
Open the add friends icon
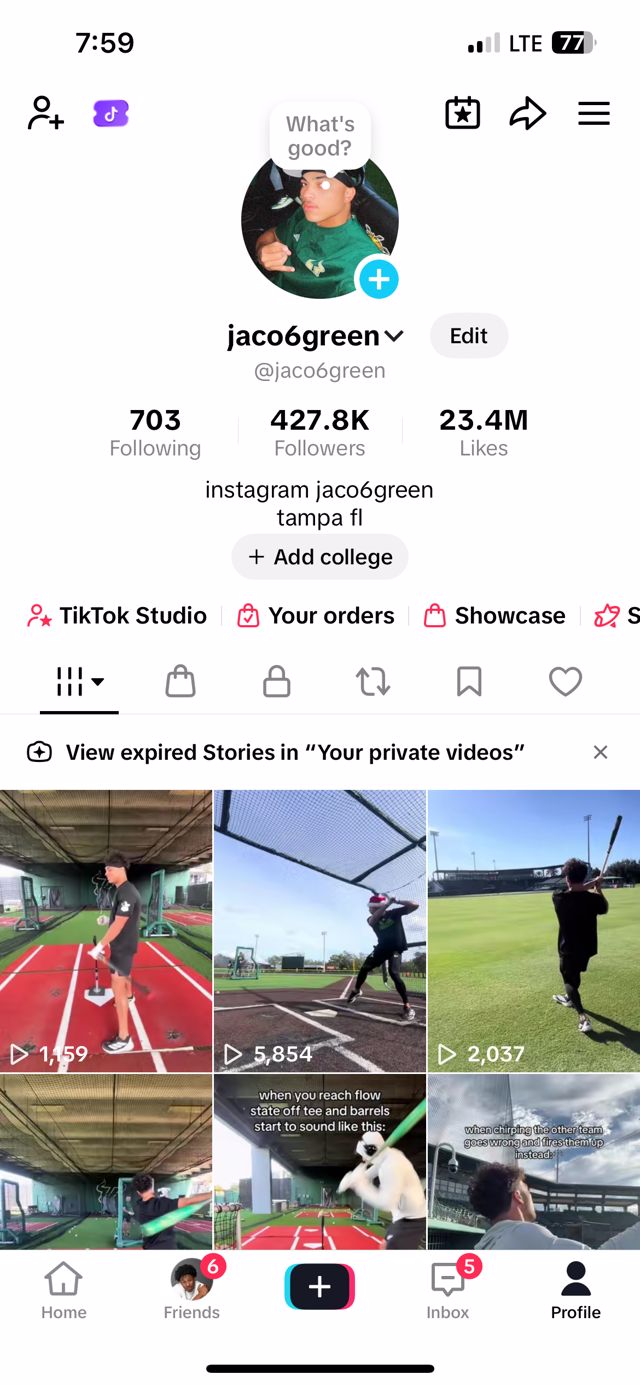point(46,113)
